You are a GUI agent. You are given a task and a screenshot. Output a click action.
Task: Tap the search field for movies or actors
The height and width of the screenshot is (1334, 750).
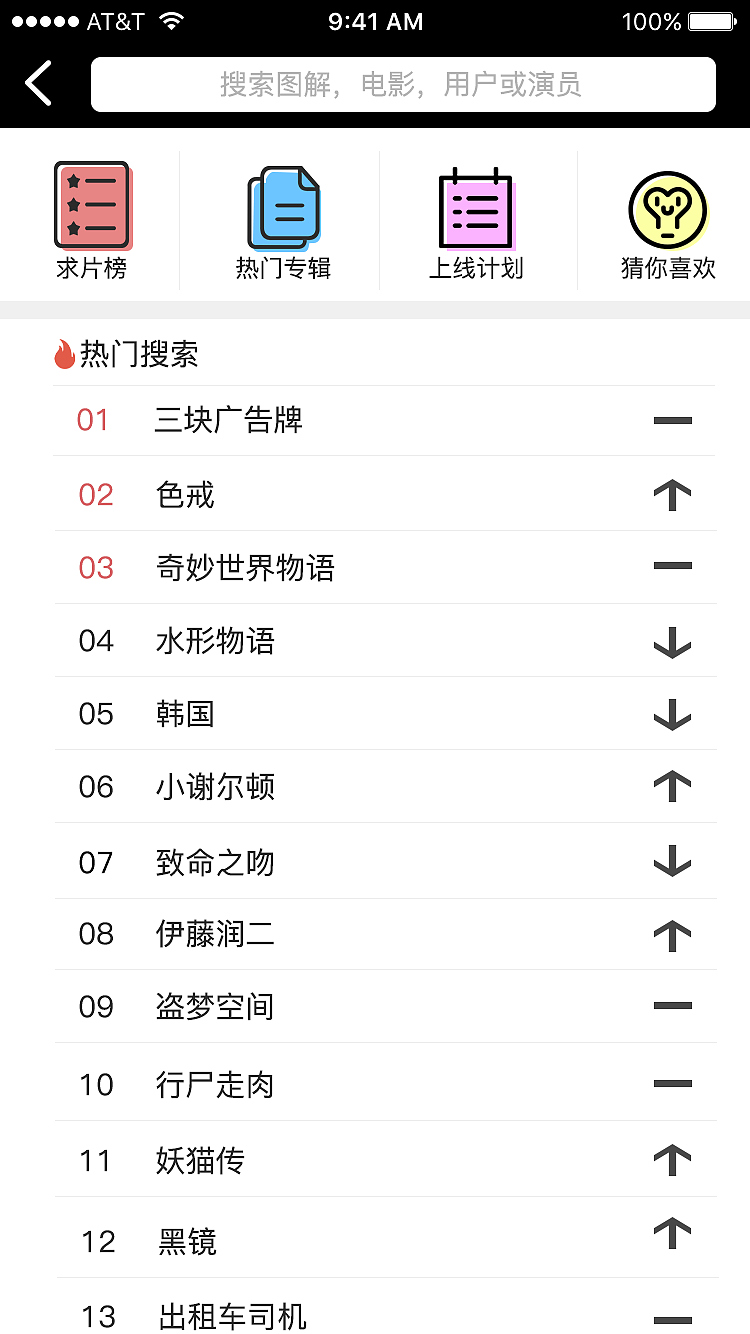403,84
